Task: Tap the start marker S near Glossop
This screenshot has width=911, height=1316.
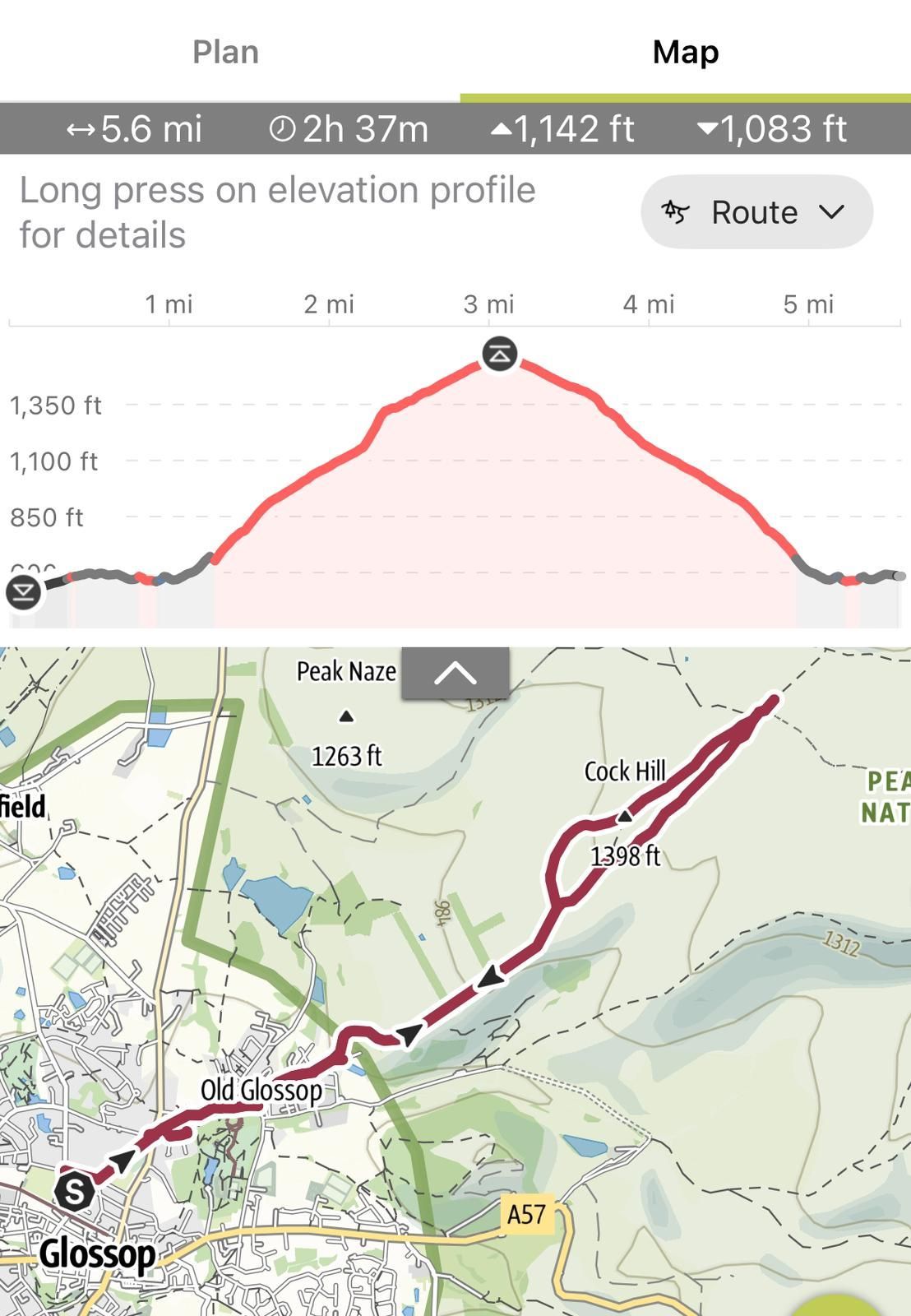Action: click(x=74, y=1191)
